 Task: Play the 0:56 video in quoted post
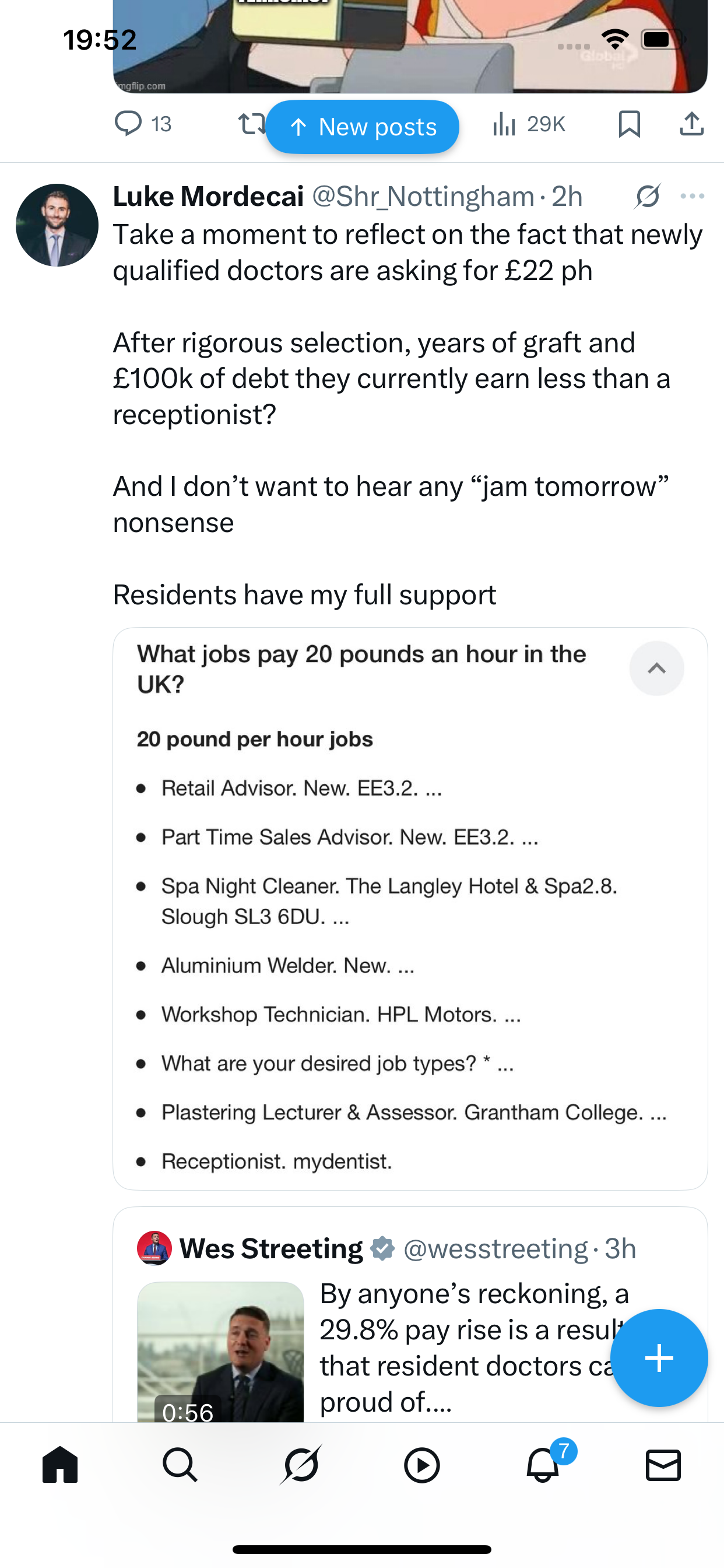point(220,1352)
